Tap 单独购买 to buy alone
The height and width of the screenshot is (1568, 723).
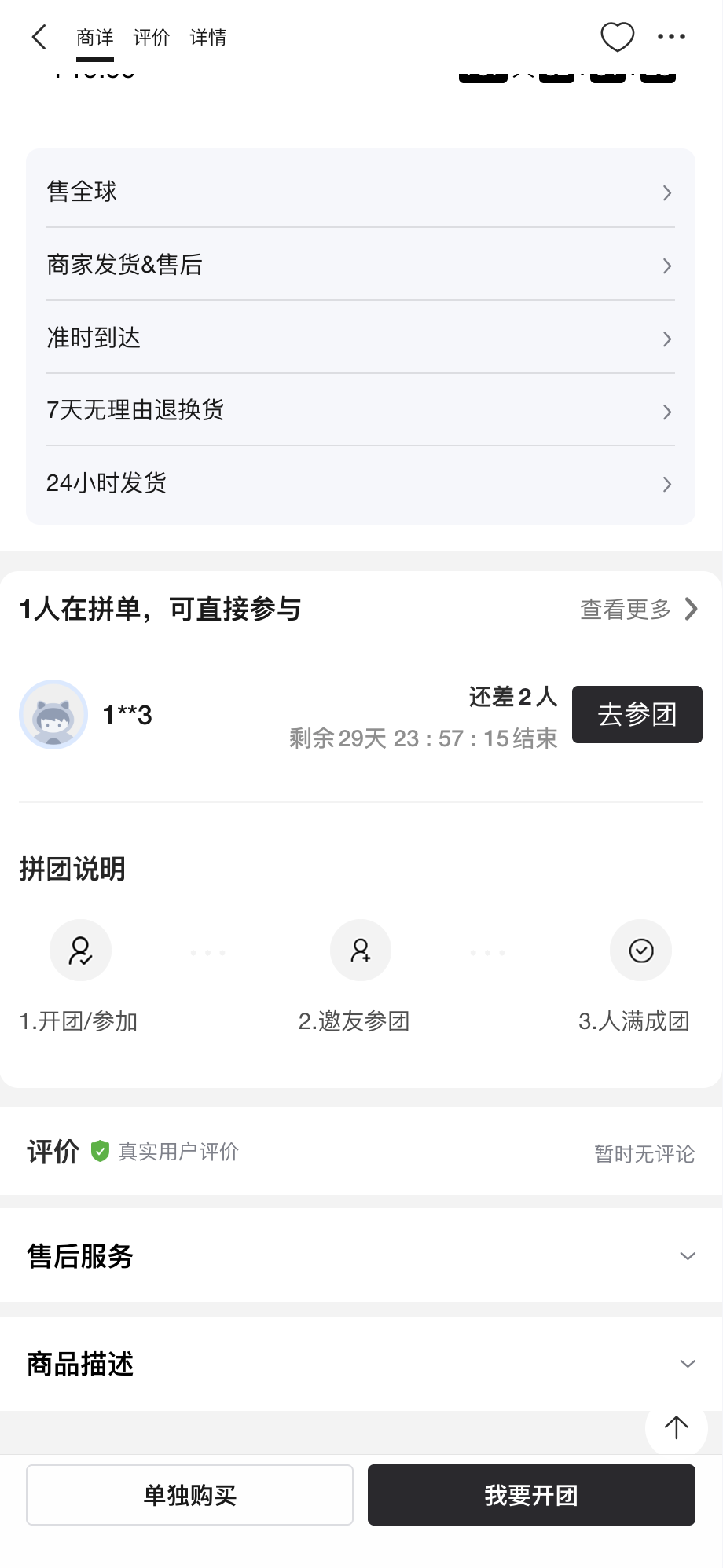(189, 1495)
